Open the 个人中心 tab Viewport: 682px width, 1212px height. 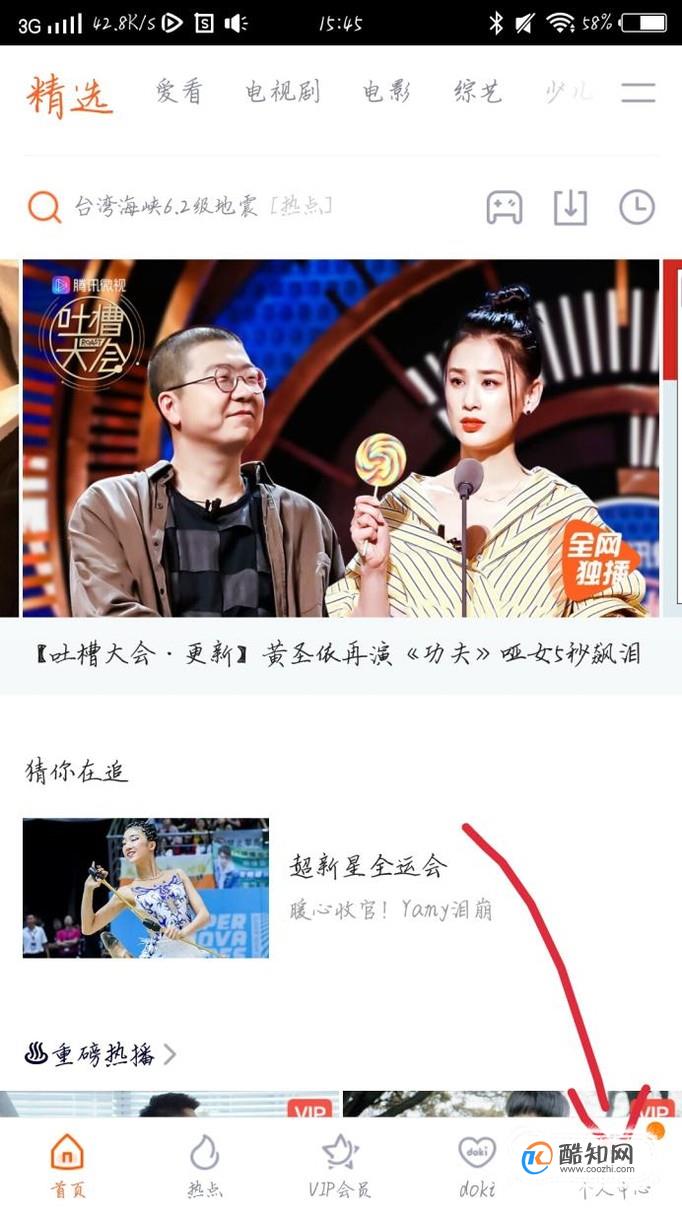pyautogui.click(x=614, y=1166)
